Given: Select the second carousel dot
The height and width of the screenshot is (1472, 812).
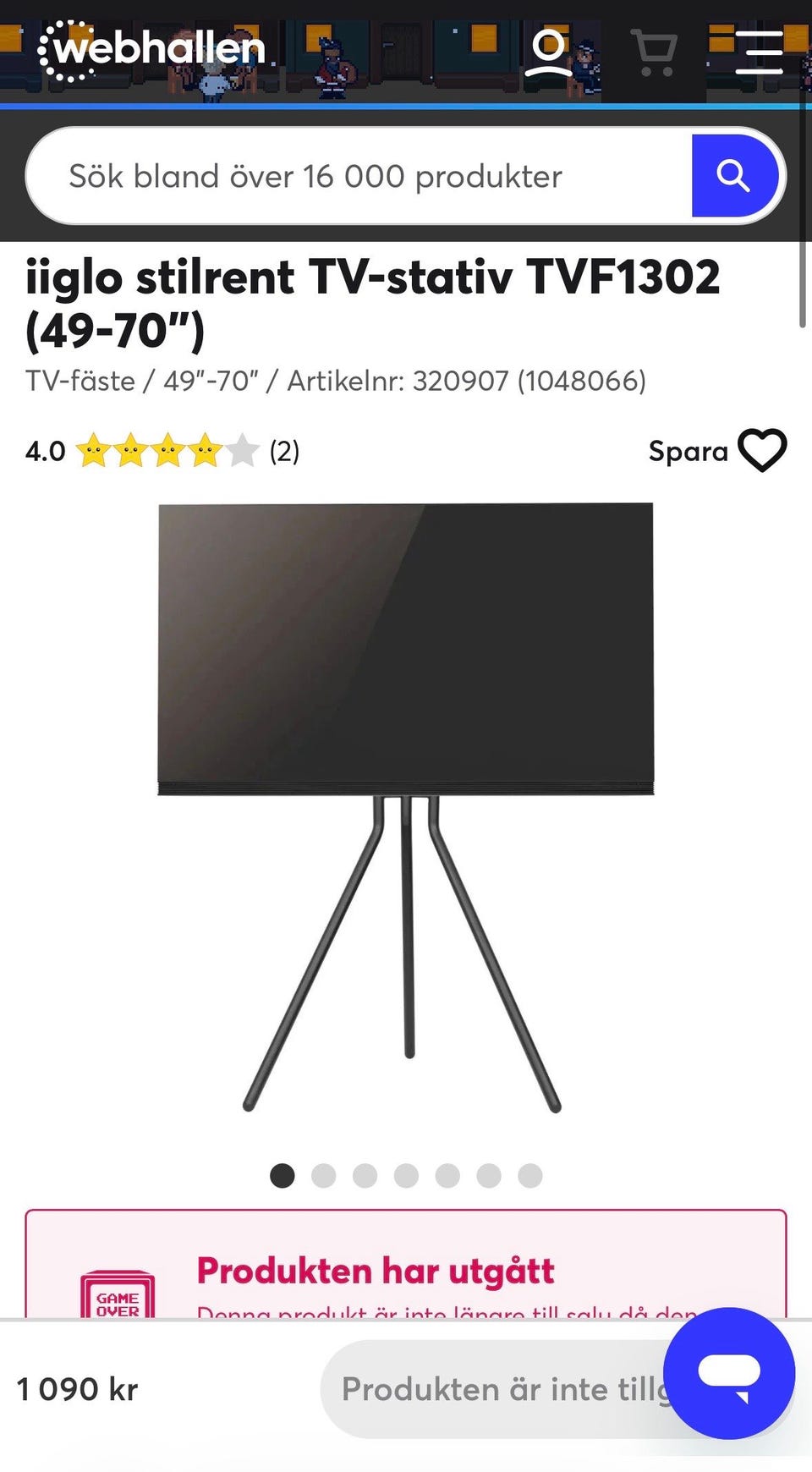Looking at the screenshot, I should tap(324, 1176).
